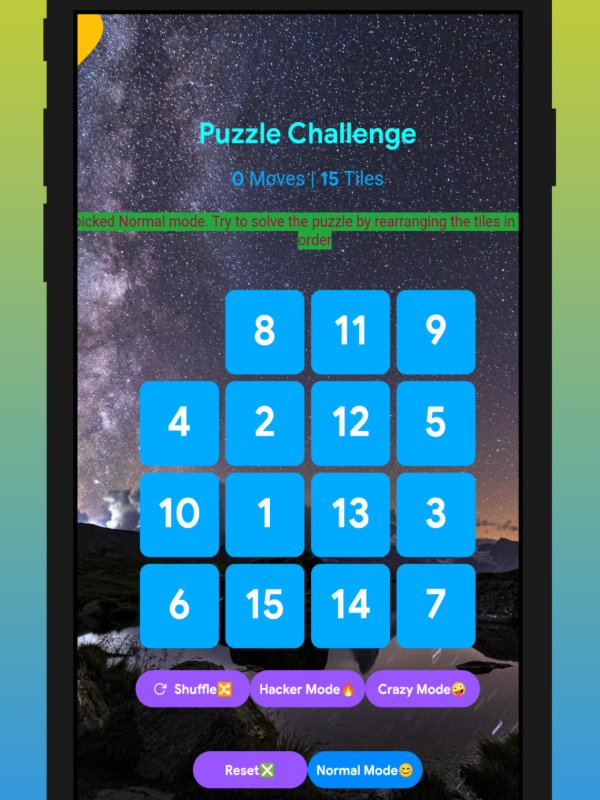Screen dimensions: 600x800
Task: Tap tile number 11
Action: click(x=350, y=332)
